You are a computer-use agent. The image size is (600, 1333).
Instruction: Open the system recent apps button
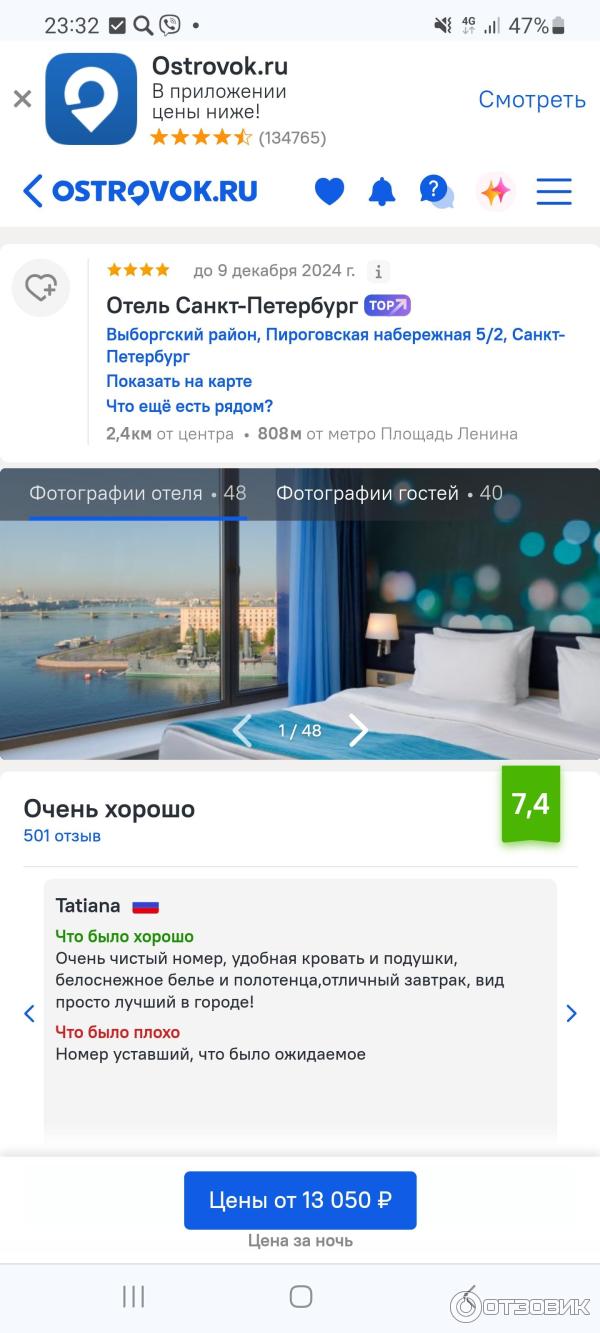point(133,1296)
